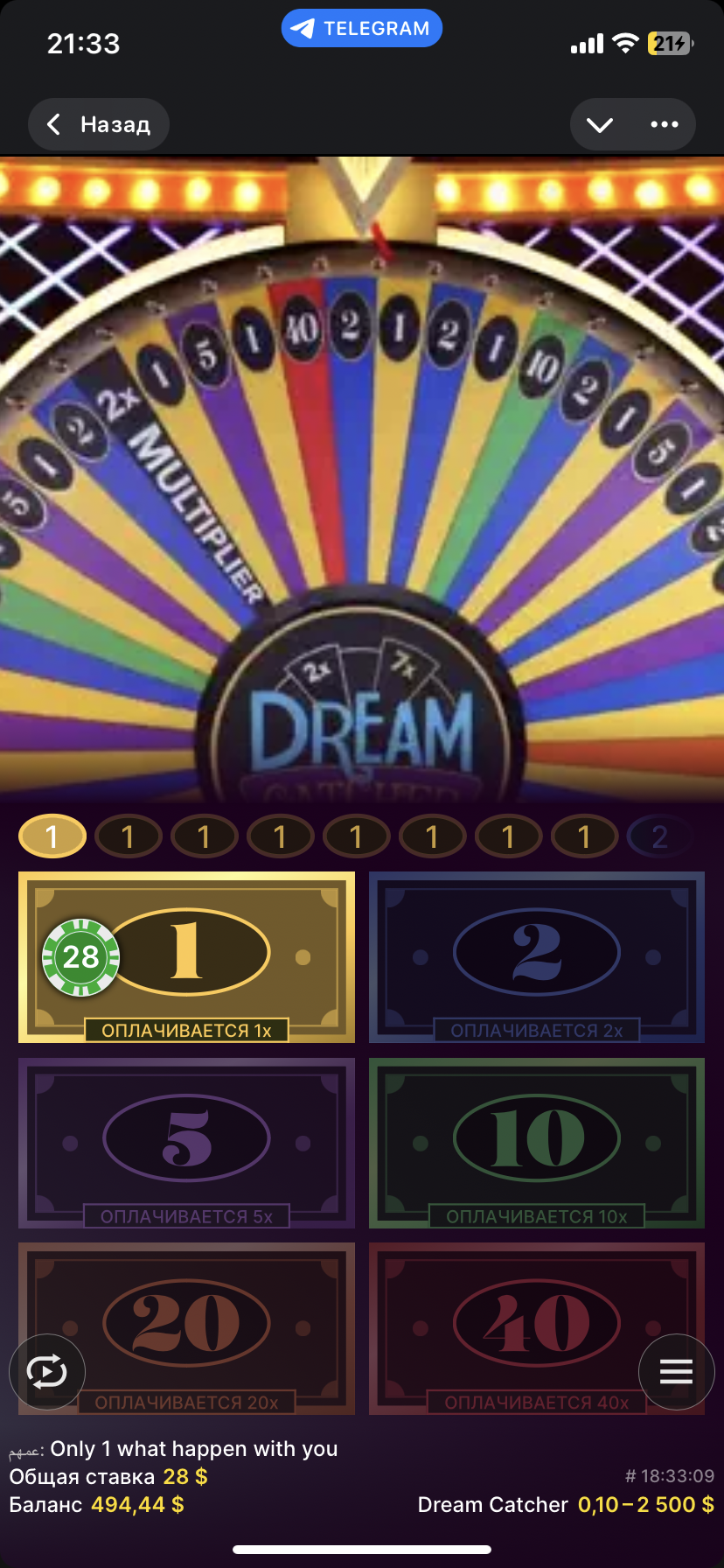Open the game hamburger menu
Image resolution: width=724 pixels, height=1568 pixels.
click(x=676, y=1373)
